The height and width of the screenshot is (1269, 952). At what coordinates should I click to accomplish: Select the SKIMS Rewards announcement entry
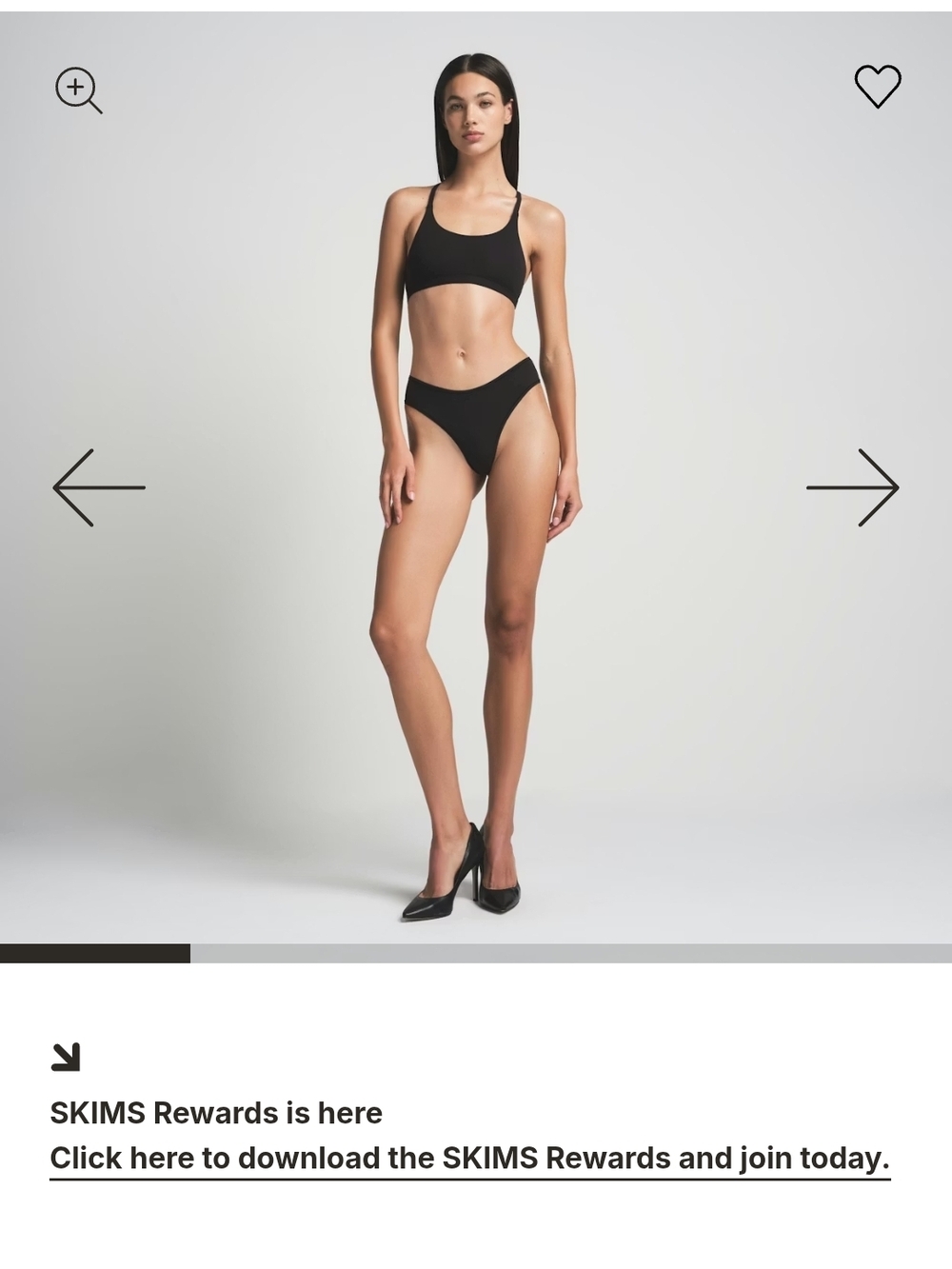217,1111
